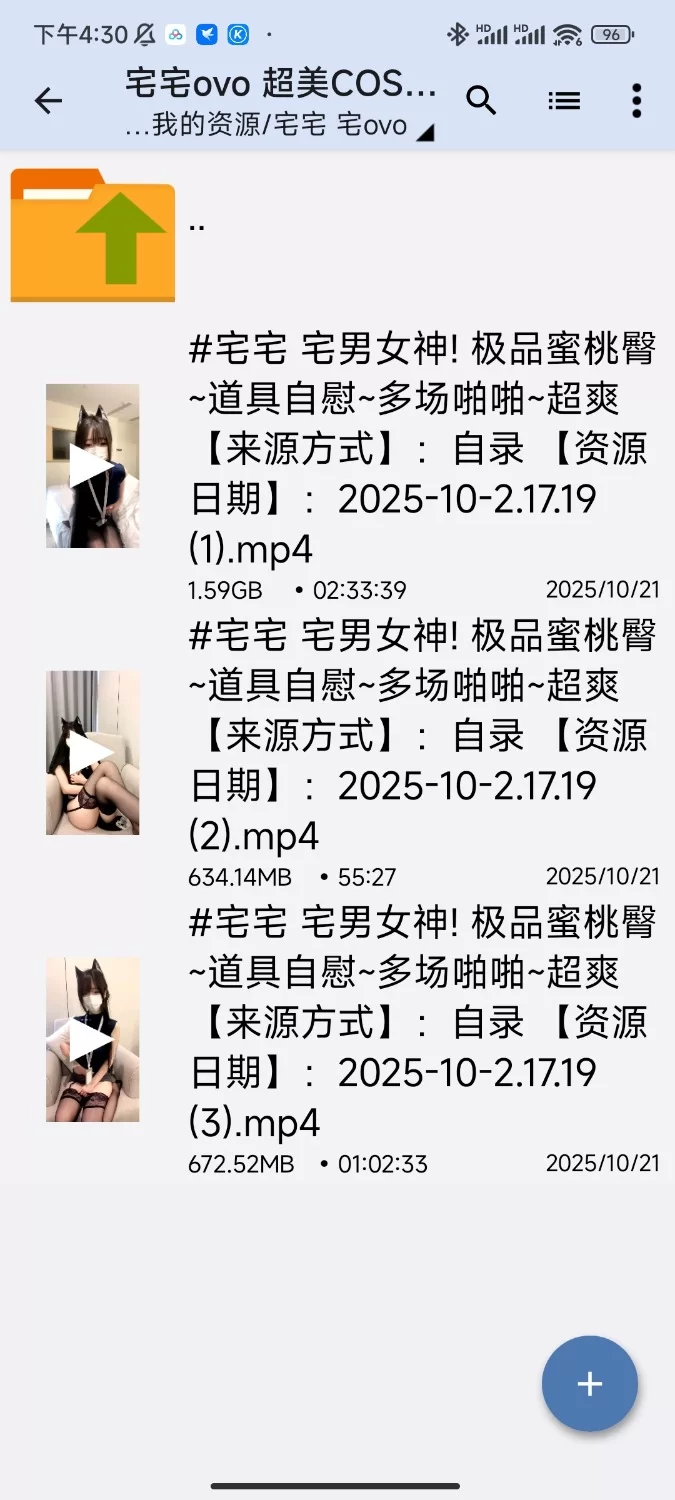Screen dimensions: 675x1500
Task: Tap the blue plus floating button
Action: [589, 1384]
